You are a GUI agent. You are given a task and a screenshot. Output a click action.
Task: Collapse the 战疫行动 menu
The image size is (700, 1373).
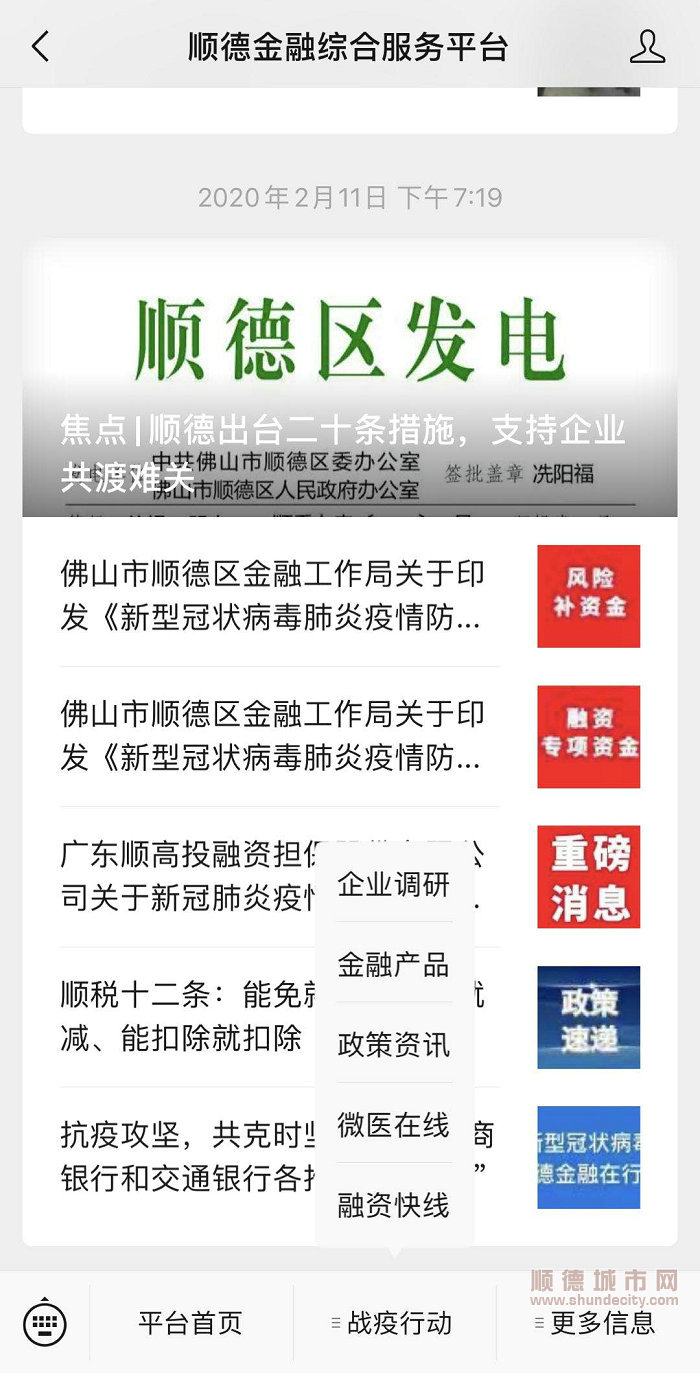coord(394,1323)
